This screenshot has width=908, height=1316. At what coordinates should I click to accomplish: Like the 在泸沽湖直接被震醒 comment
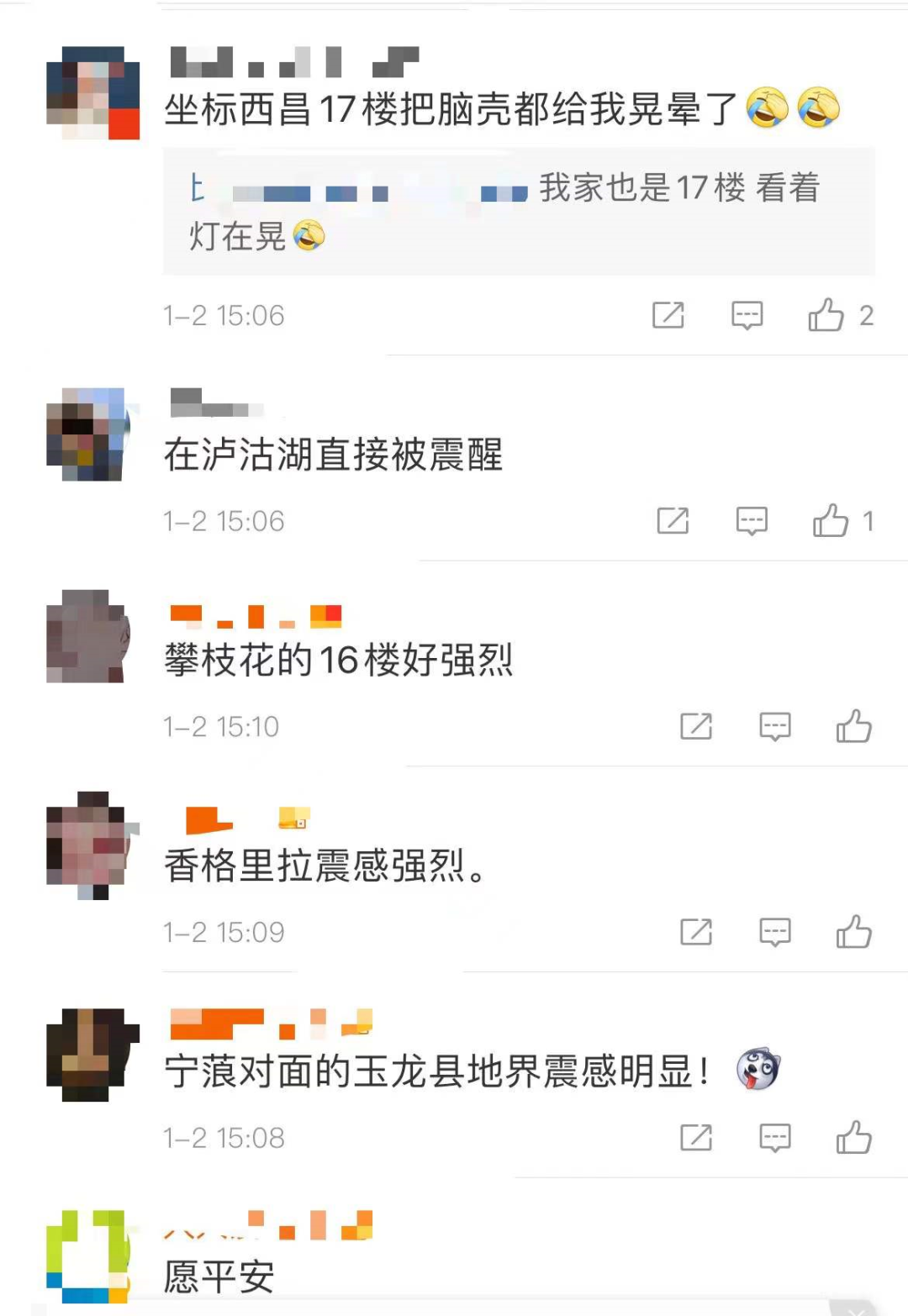(831, 521)
